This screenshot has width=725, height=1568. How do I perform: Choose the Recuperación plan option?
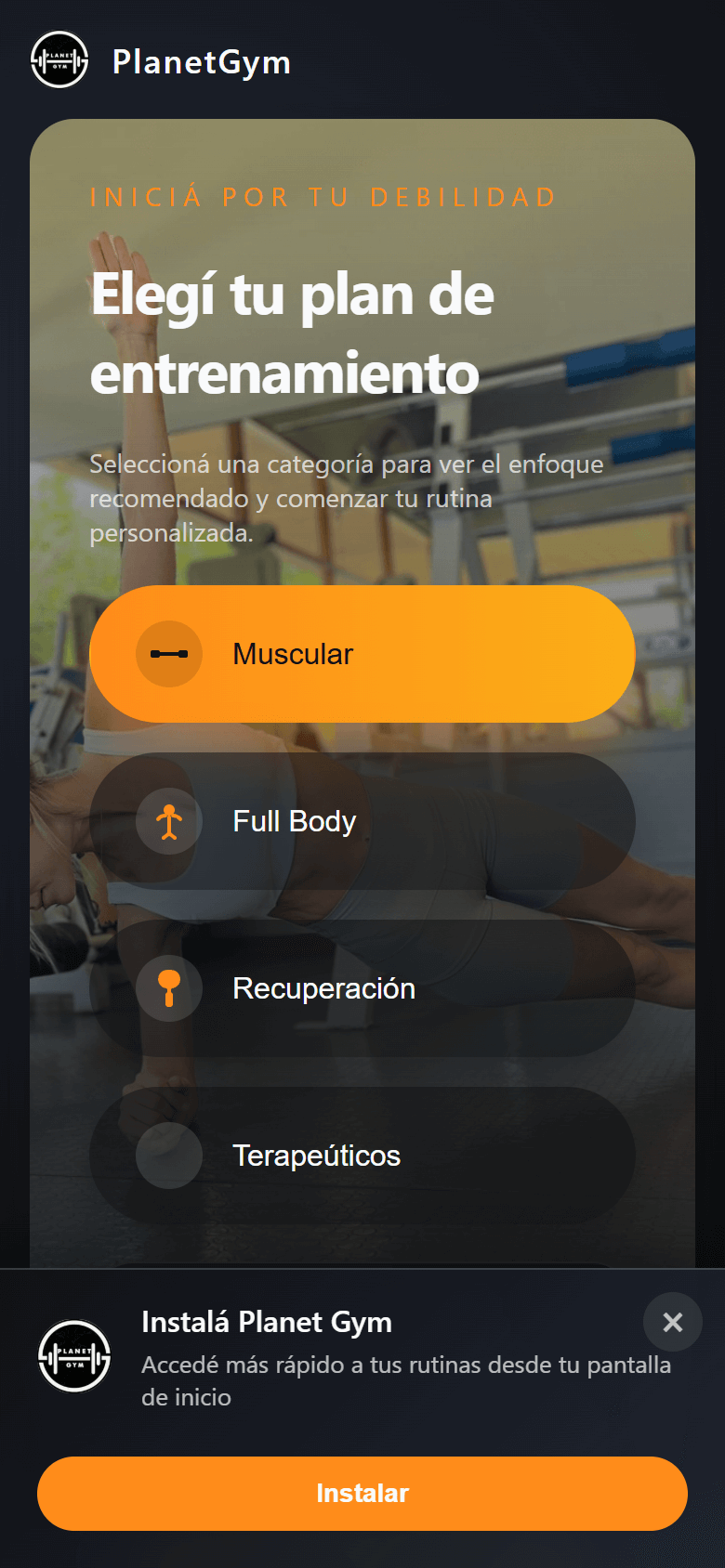(362, 988)
